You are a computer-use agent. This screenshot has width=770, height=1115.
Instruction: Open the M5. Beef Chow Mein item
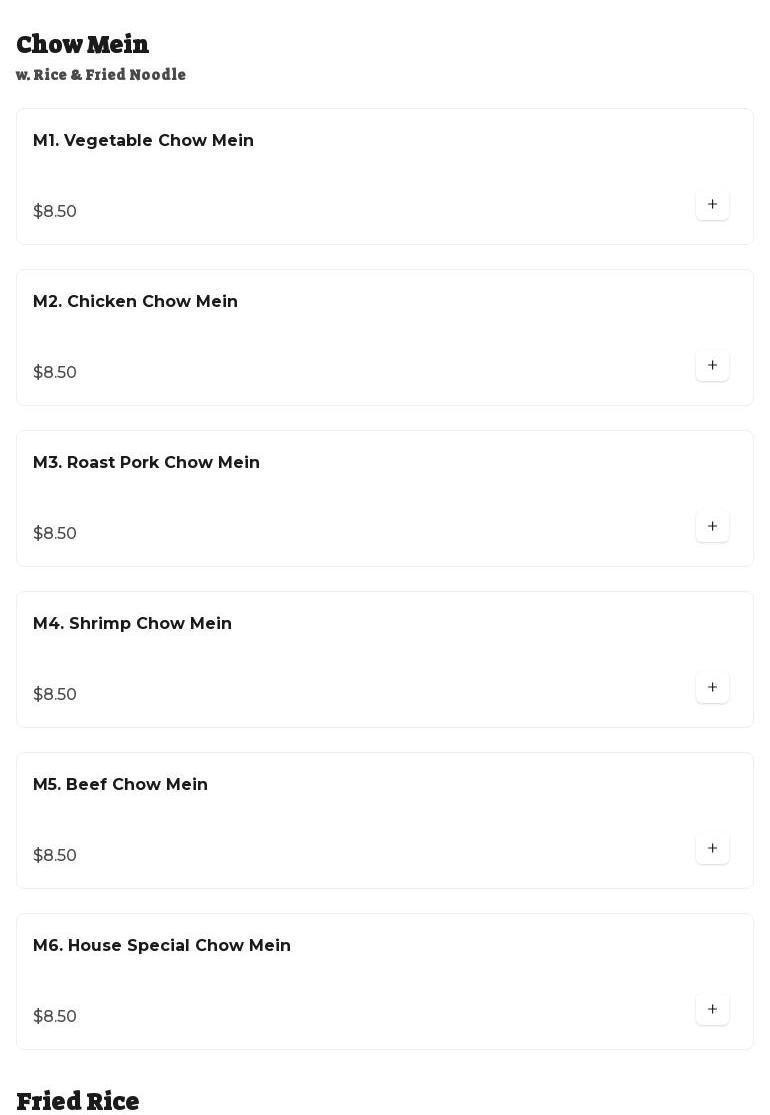pyautogui.click(x=120, y=785)
